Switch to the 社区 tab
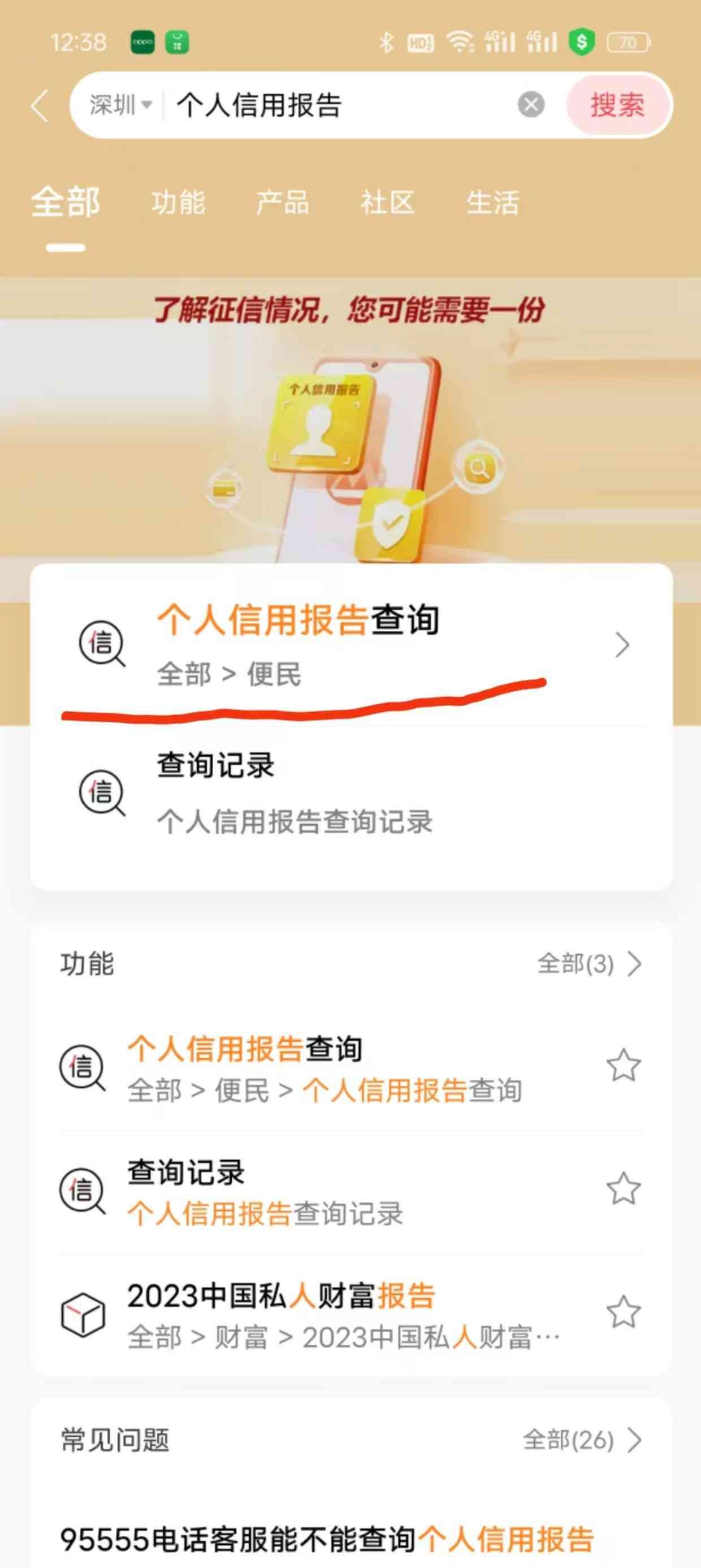 [x=388, y=203]
